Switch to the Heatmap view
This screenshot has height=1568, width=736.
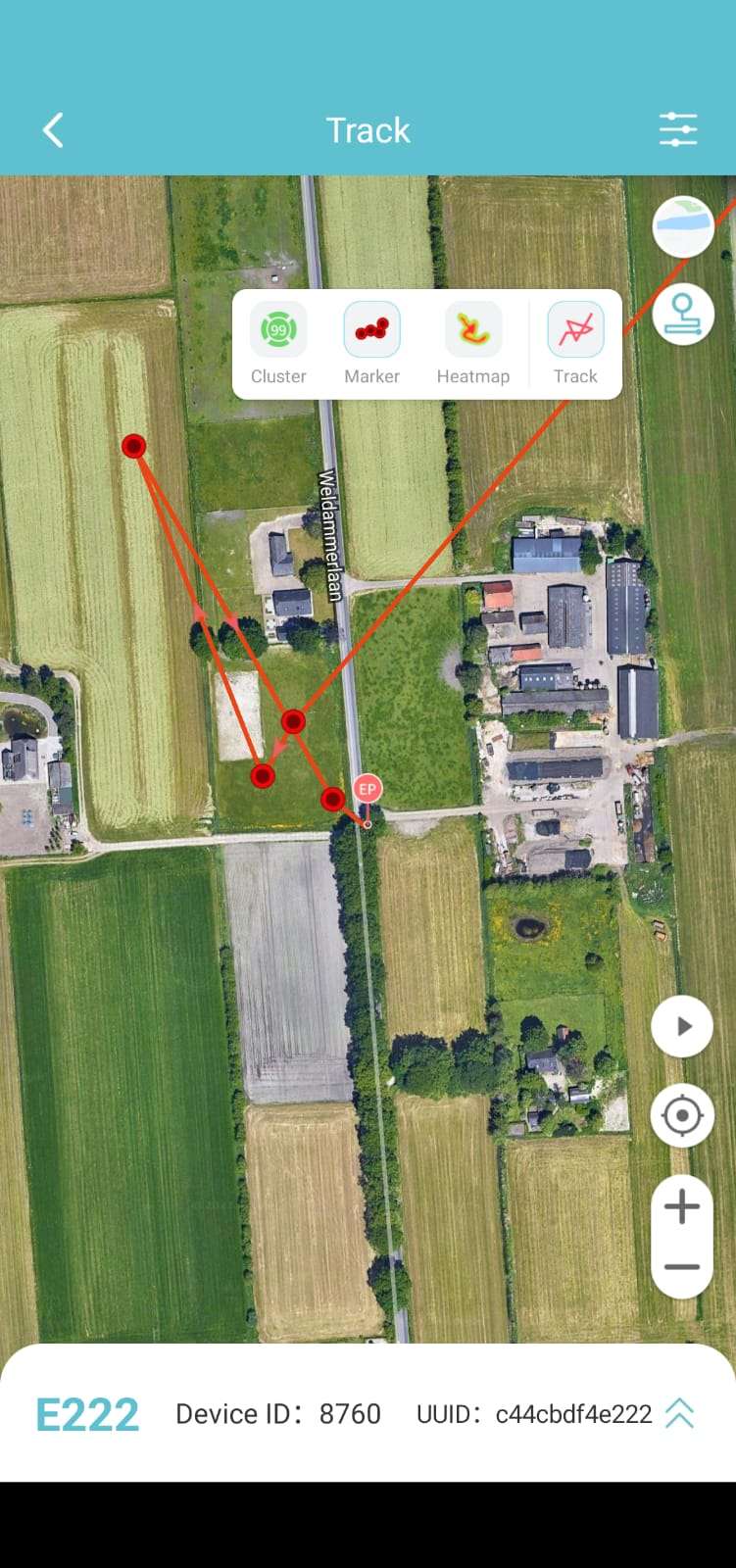473,343
